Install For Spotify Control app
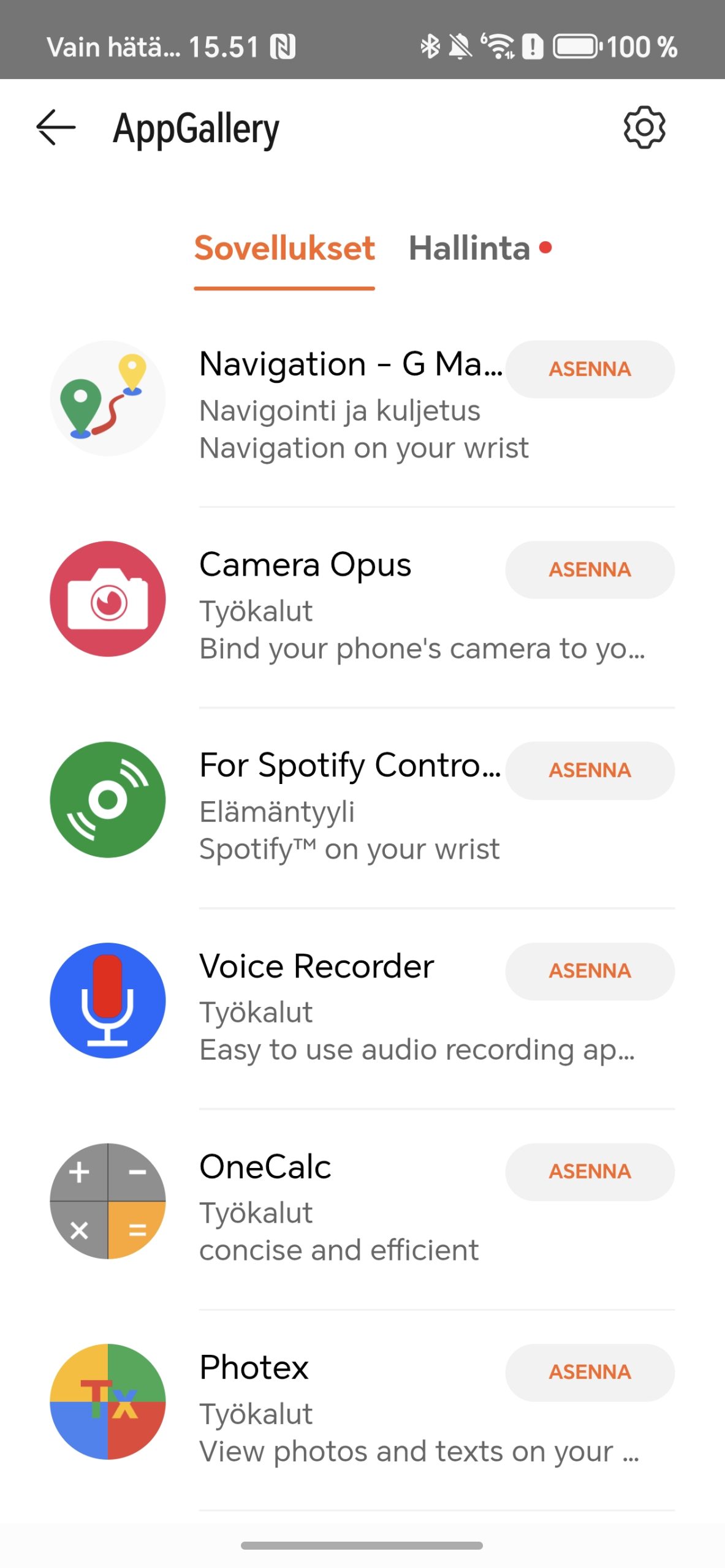 tap(590, 771)
